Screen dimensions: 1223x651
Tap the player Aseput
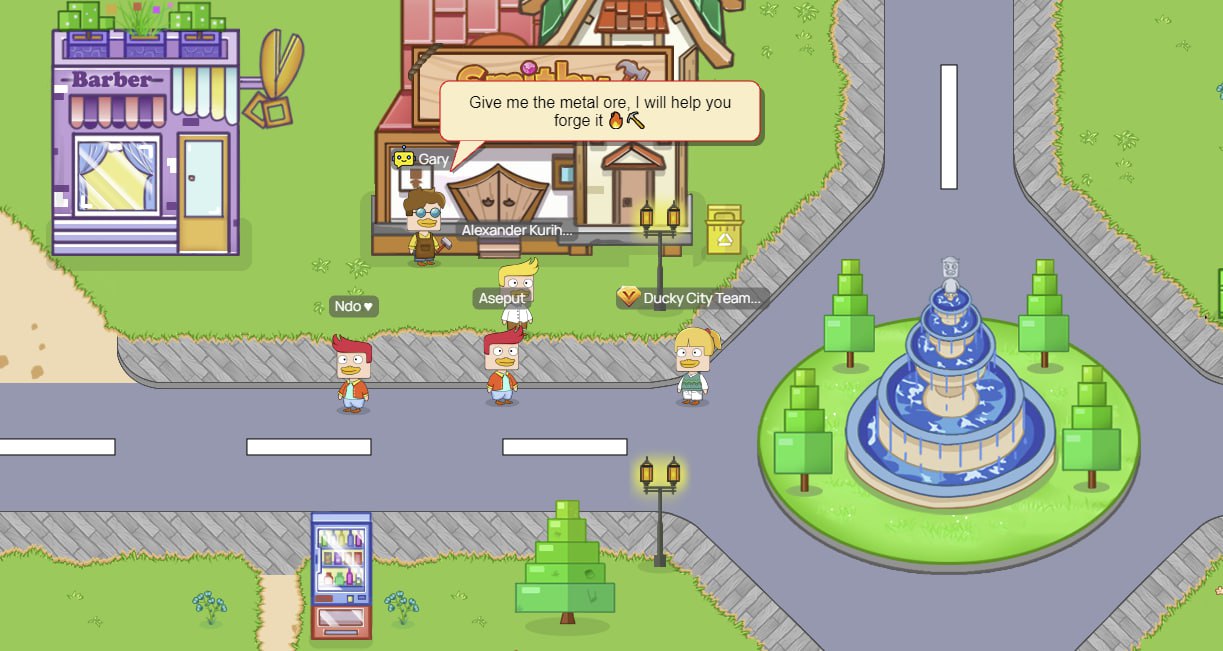point(502,367)
